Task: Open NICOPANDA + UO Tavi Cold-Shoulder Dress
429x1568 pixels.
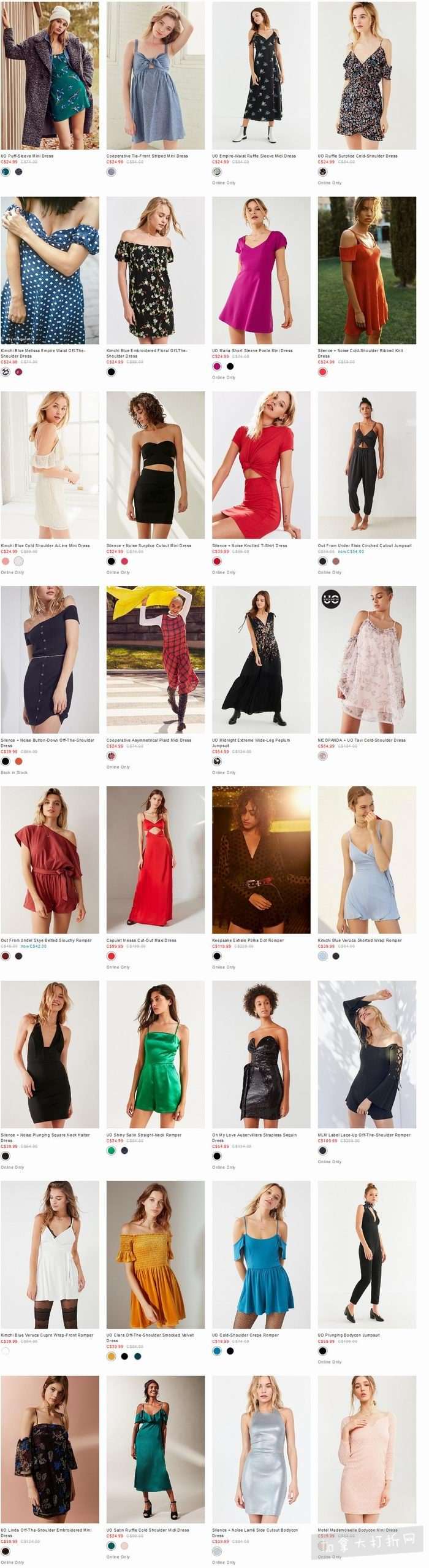Action: [x=366, y=659]
